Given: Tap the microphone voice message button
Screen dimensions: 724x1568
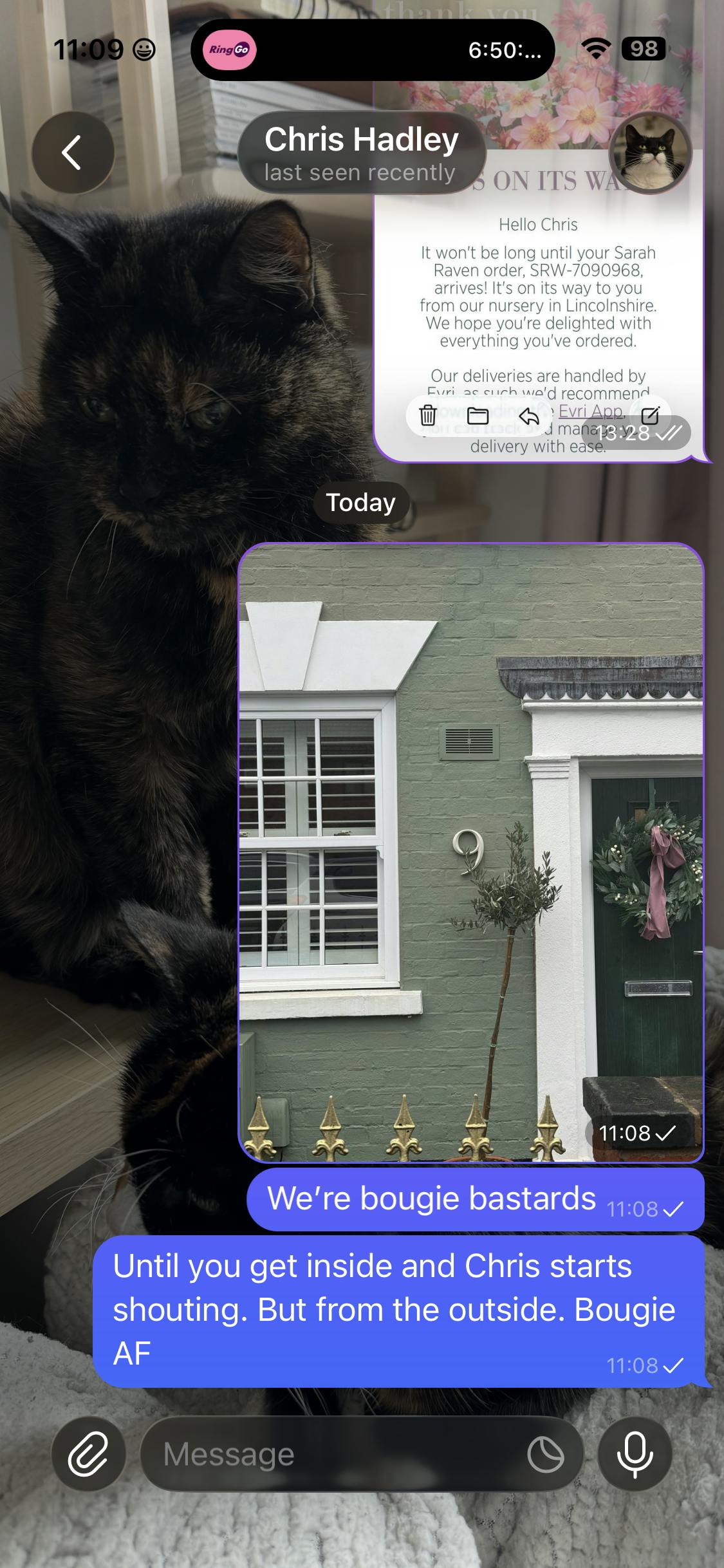Looking at the screenshot, I should tap(635, 1454).
